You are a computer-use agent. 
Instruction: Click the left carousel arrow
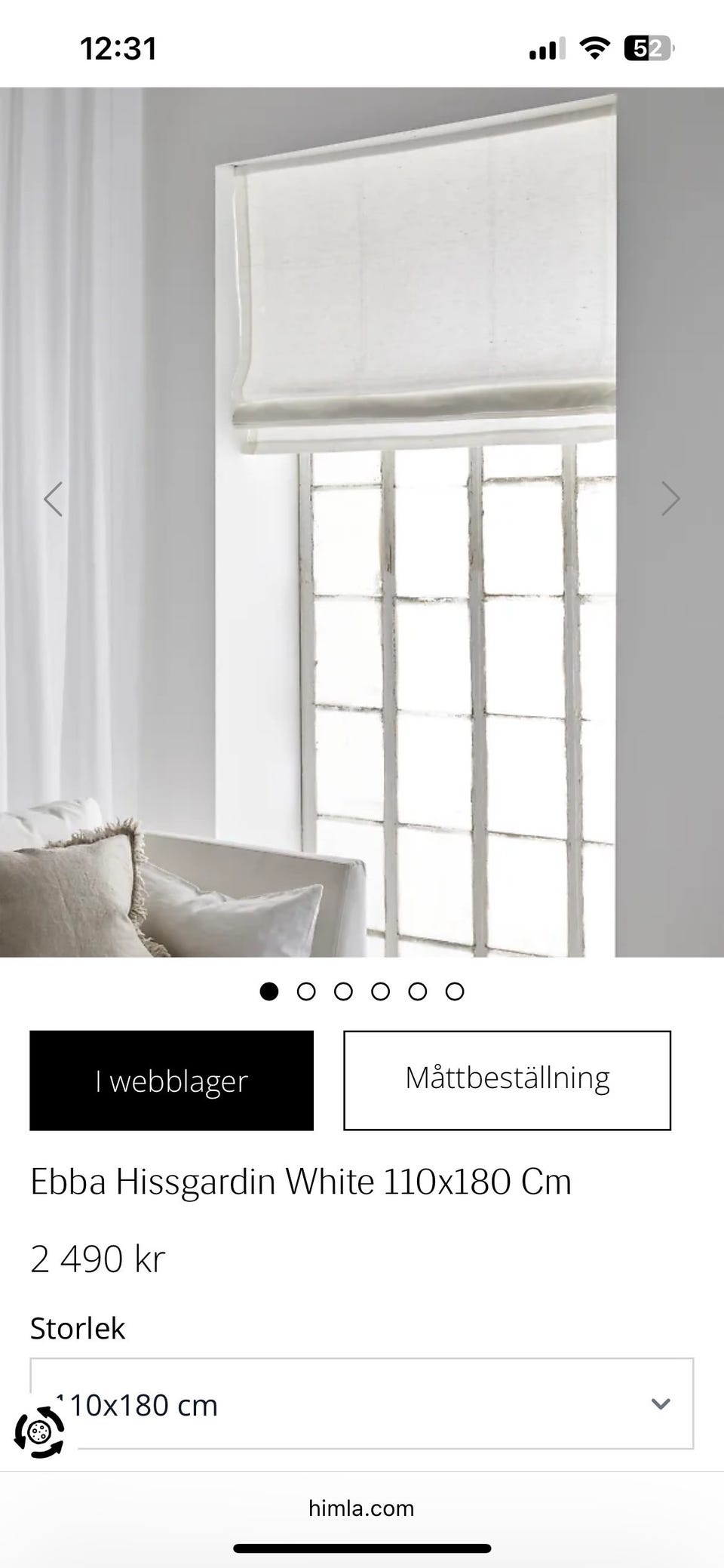[54, 499]
